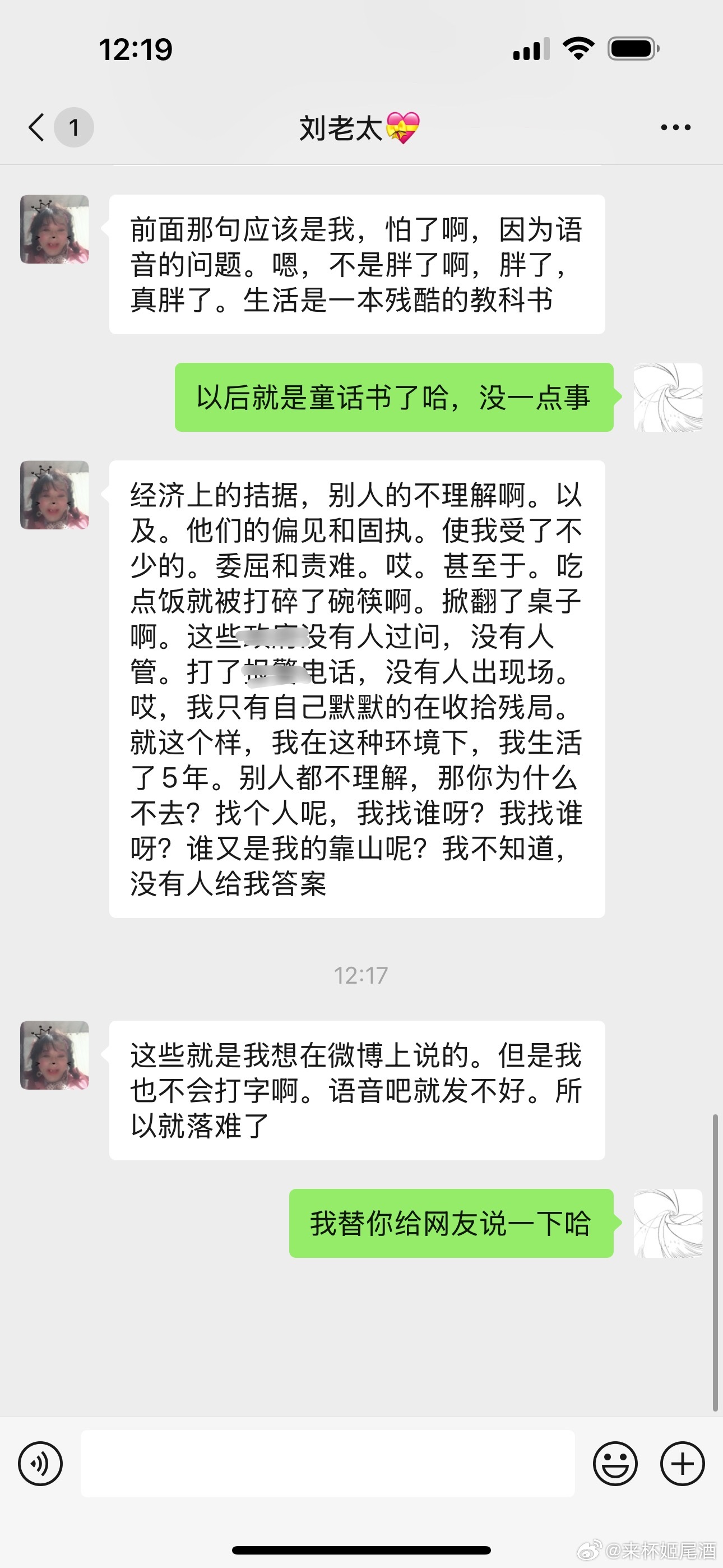Screen dimensions: 723x1568
Task: Open 刘老太's avatar beside 前面那句应该是我
Action: pyautogui.click(x=55, y=229)
